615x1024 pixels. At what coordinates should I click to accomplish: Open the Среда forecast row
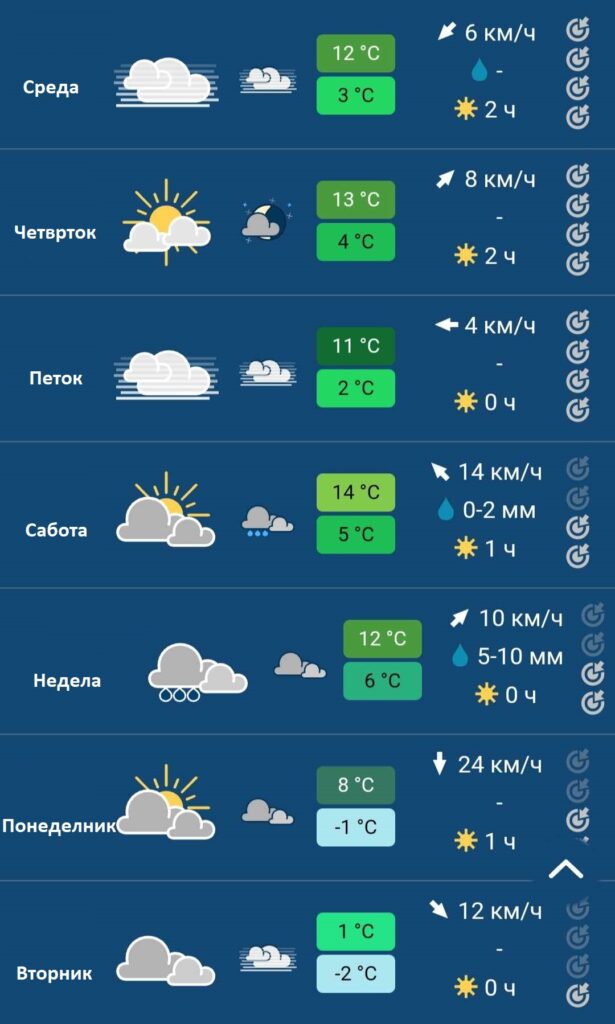pyautogui.click(x=308, y=74)
